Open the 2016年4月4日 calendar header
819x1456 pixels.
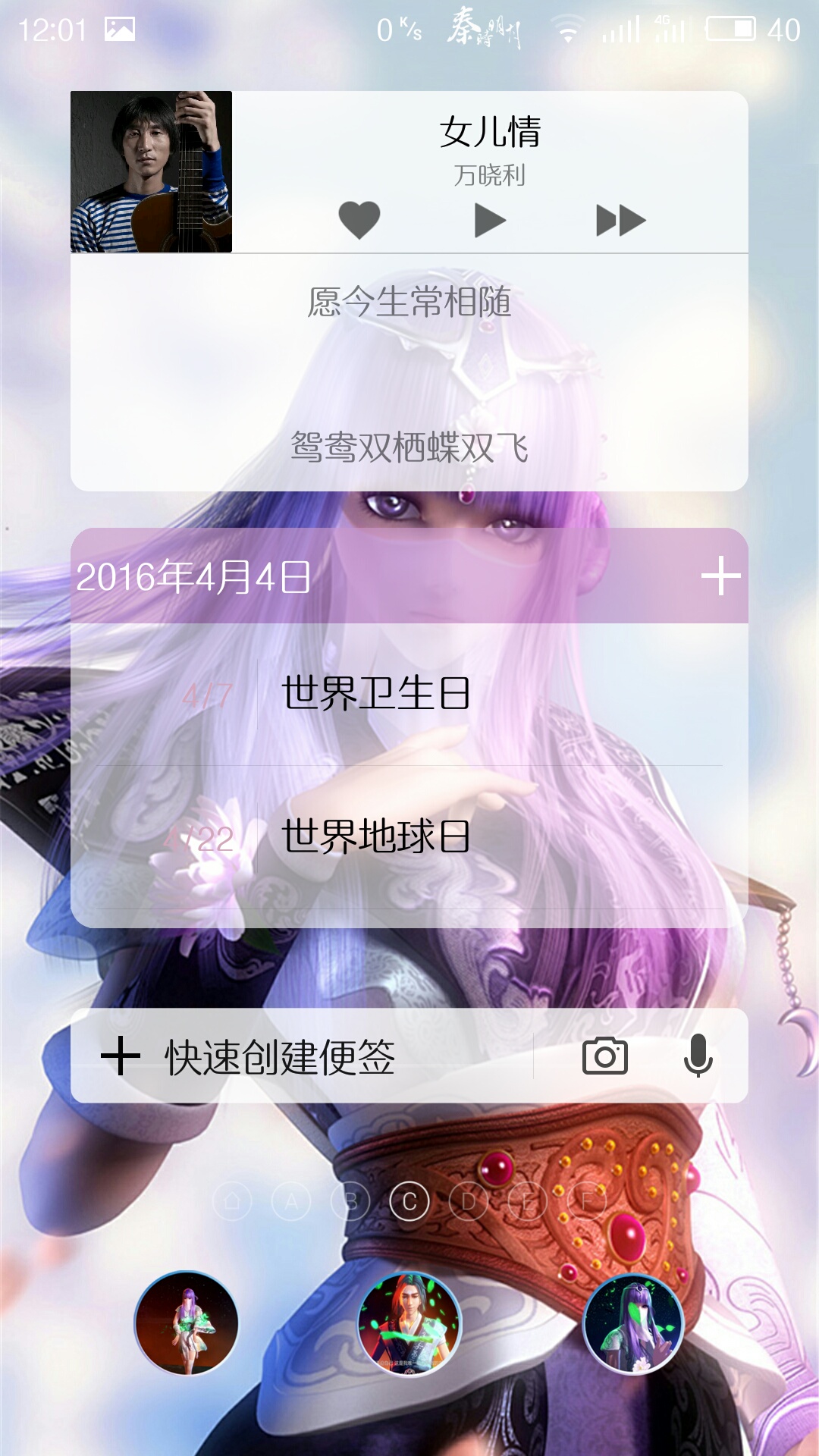(x=193, y=577)
